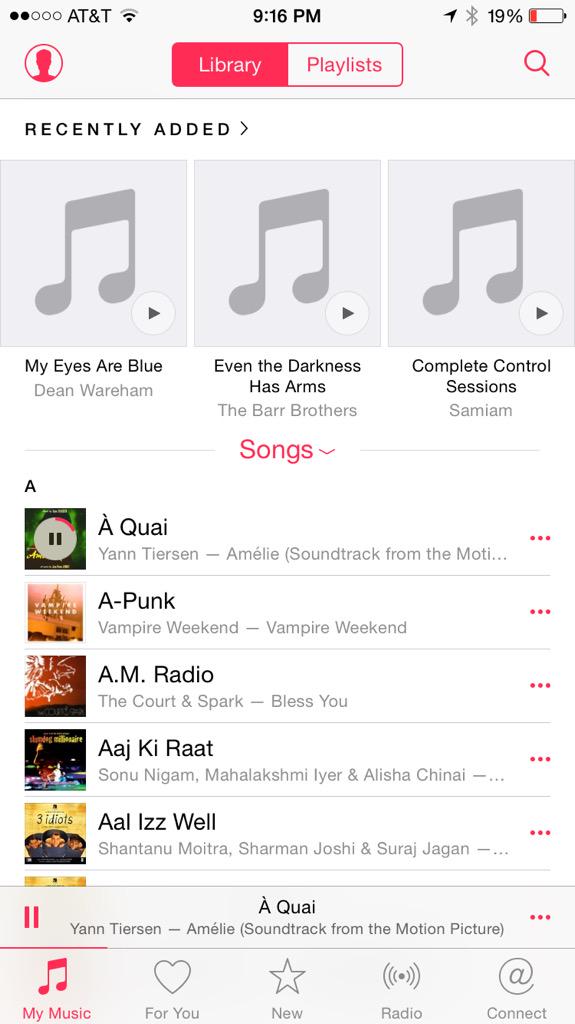Open mini player more options
This screenshot has width=575, height=1024.
(x=540, y=918)
